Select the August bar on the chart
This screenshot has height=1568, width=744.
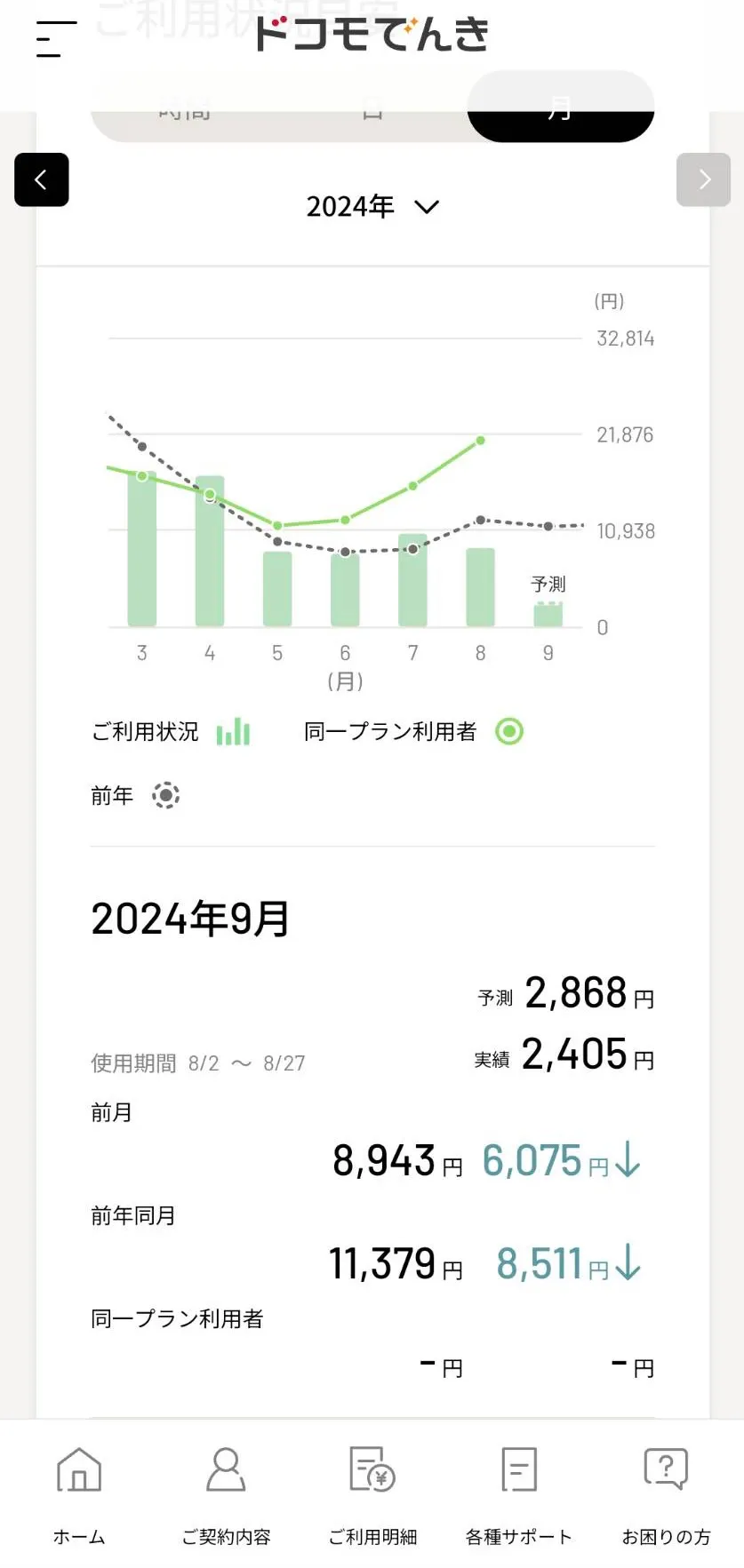pyautogui.click(x=480, y=586)
